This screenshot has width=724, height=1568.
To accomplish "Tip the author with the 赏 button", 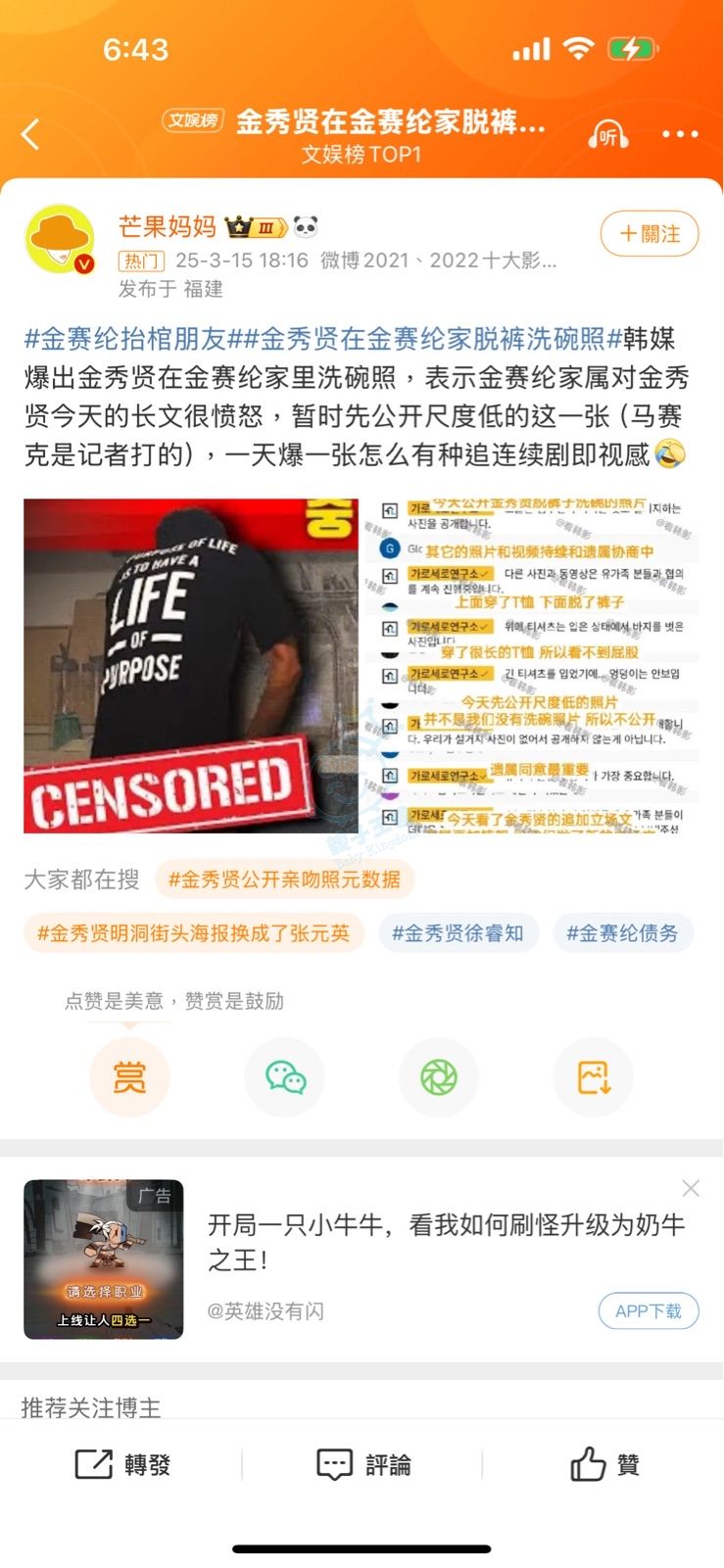I will pyautogui.click(x=129, y=1077).
